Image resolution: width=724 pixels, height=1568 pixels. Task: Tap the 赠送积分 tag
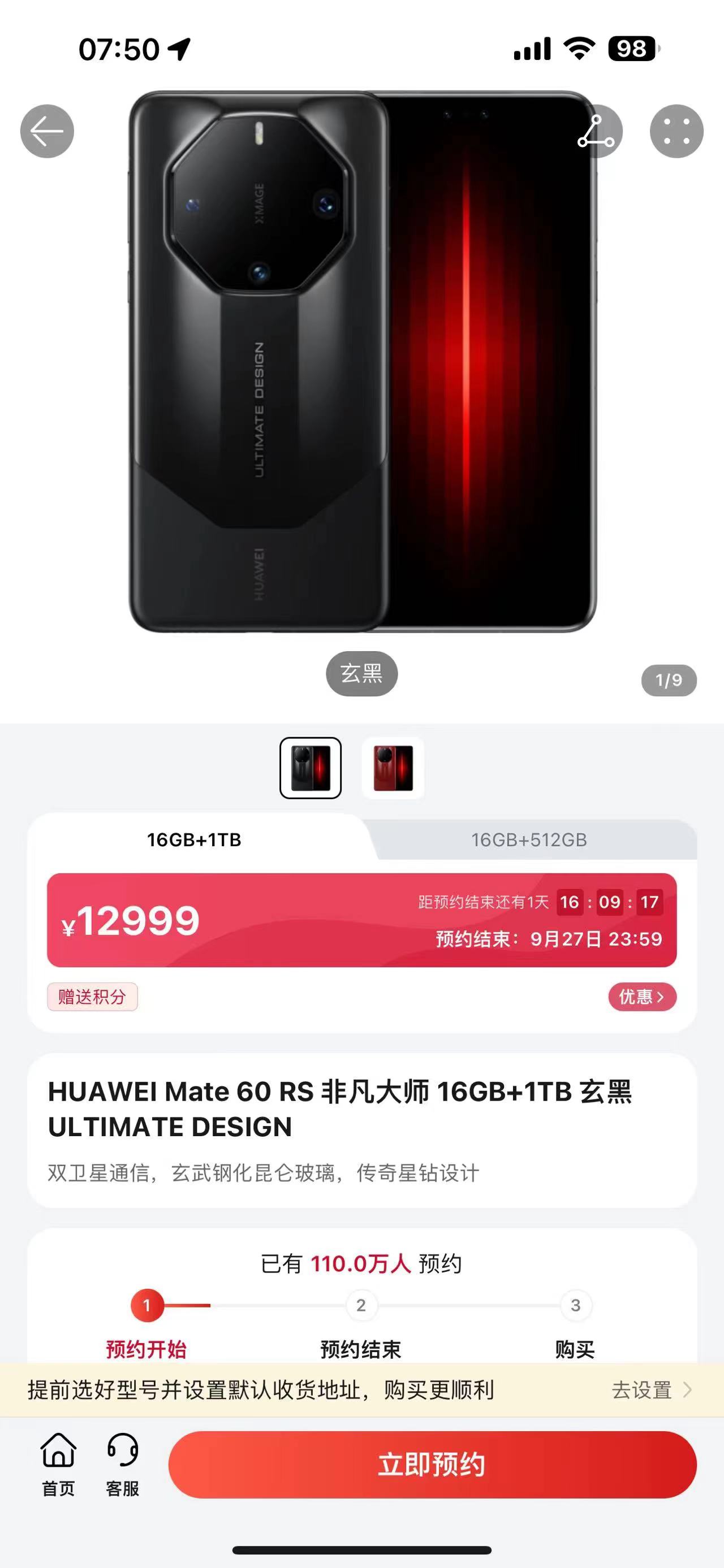pos(92,997)
